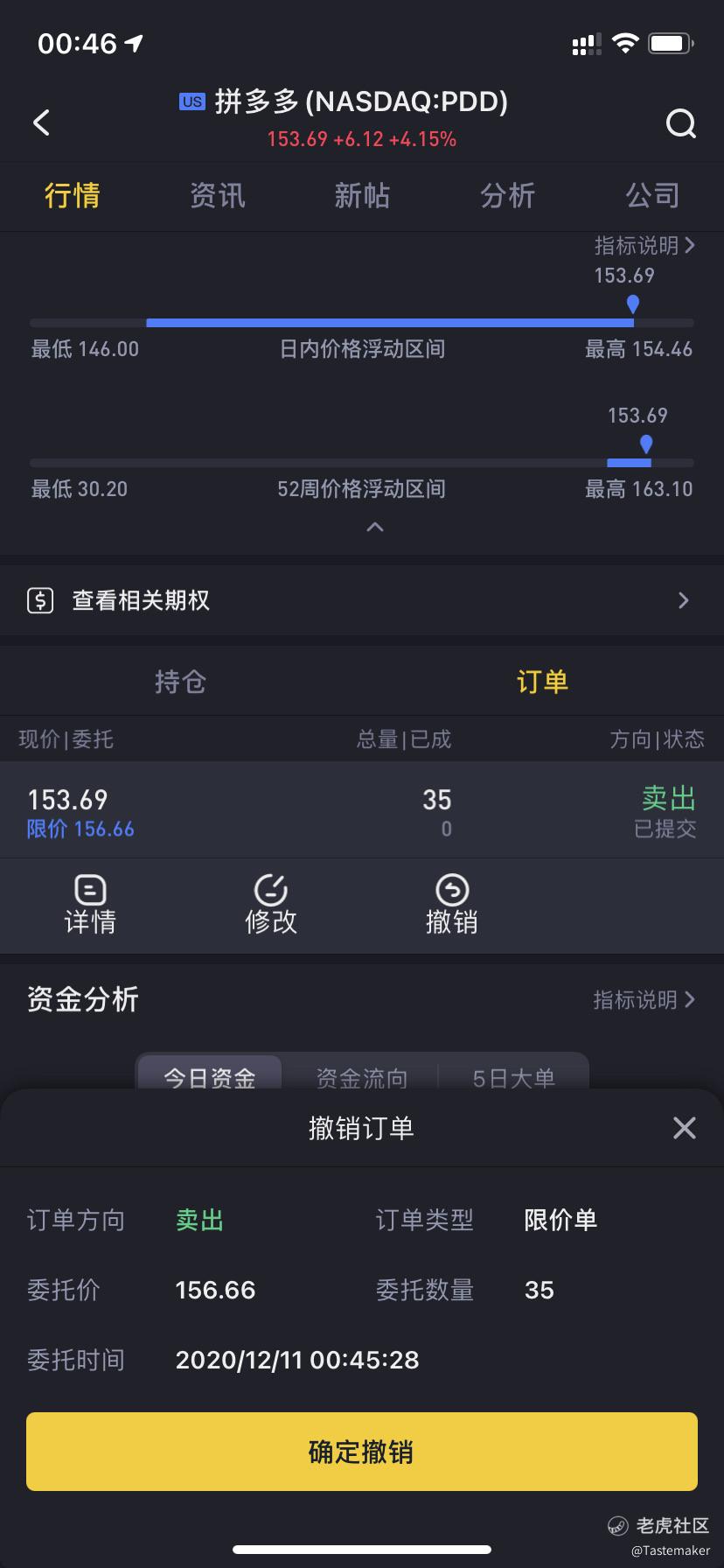This screenshot has height=1568, width=724.
Task: Collapse the price range section with the up chevron
Action: click(375, 527)
